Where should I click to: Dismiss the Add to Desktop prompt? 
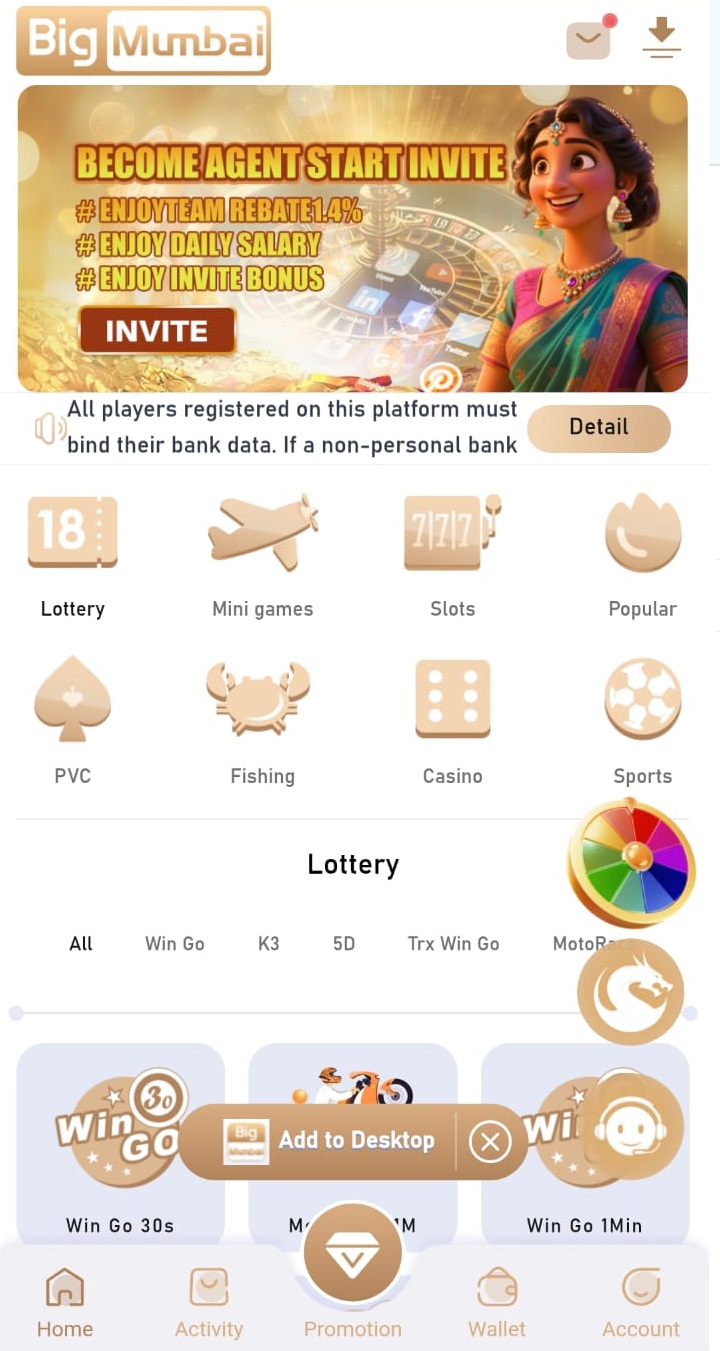(490, 1141)
